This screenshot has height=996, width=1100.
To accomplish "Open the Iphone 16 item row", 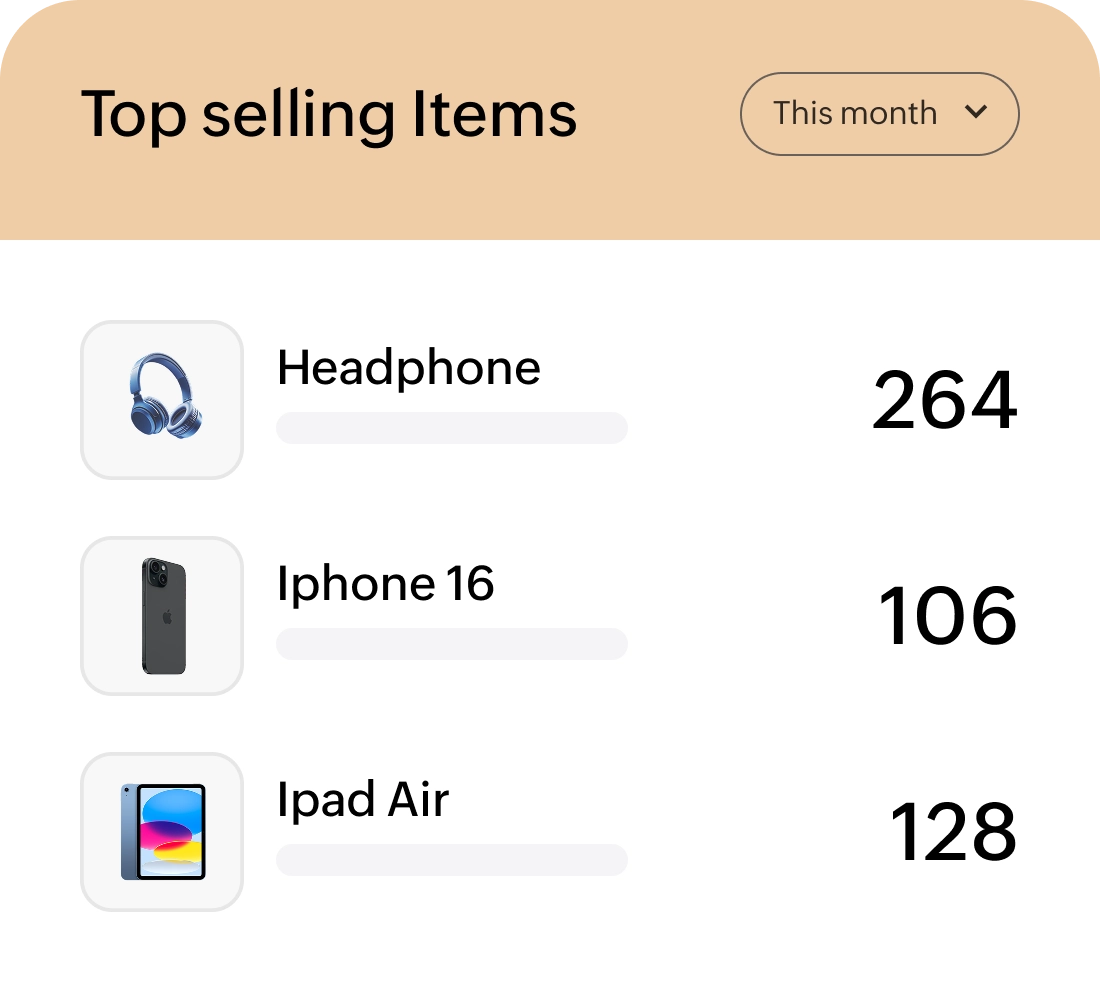I will (x=385, y=584).
